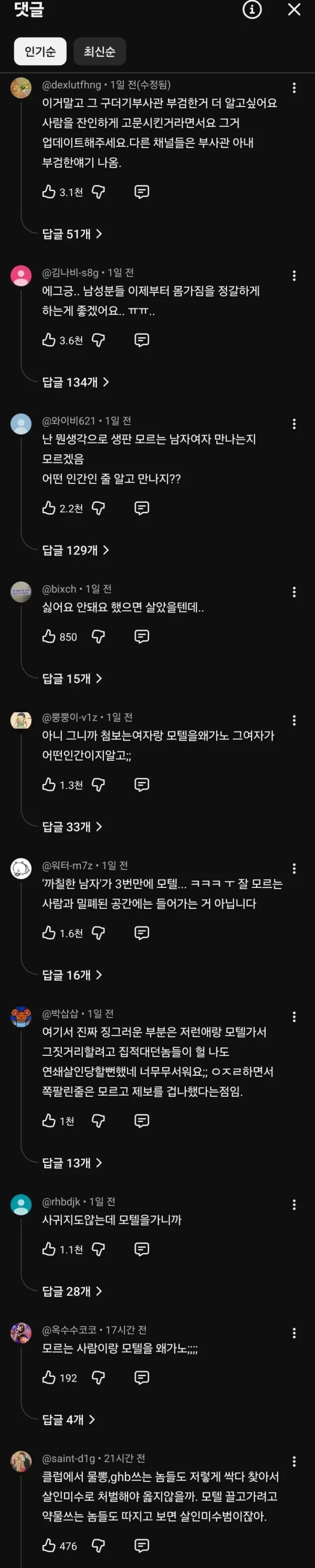Expand 답글 129개 replies

(76, 550)
